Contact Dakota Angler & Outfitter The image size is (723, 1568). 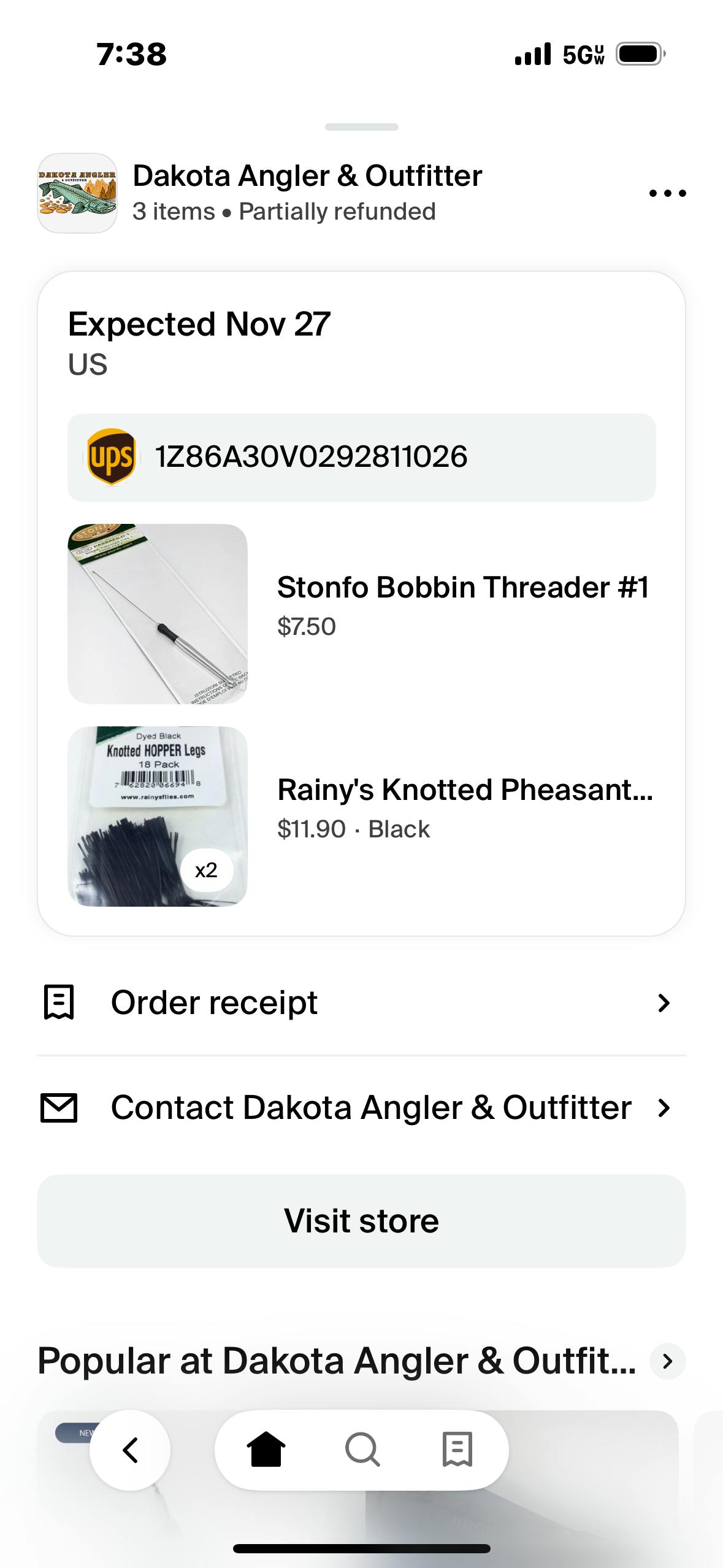[361, 1108]
